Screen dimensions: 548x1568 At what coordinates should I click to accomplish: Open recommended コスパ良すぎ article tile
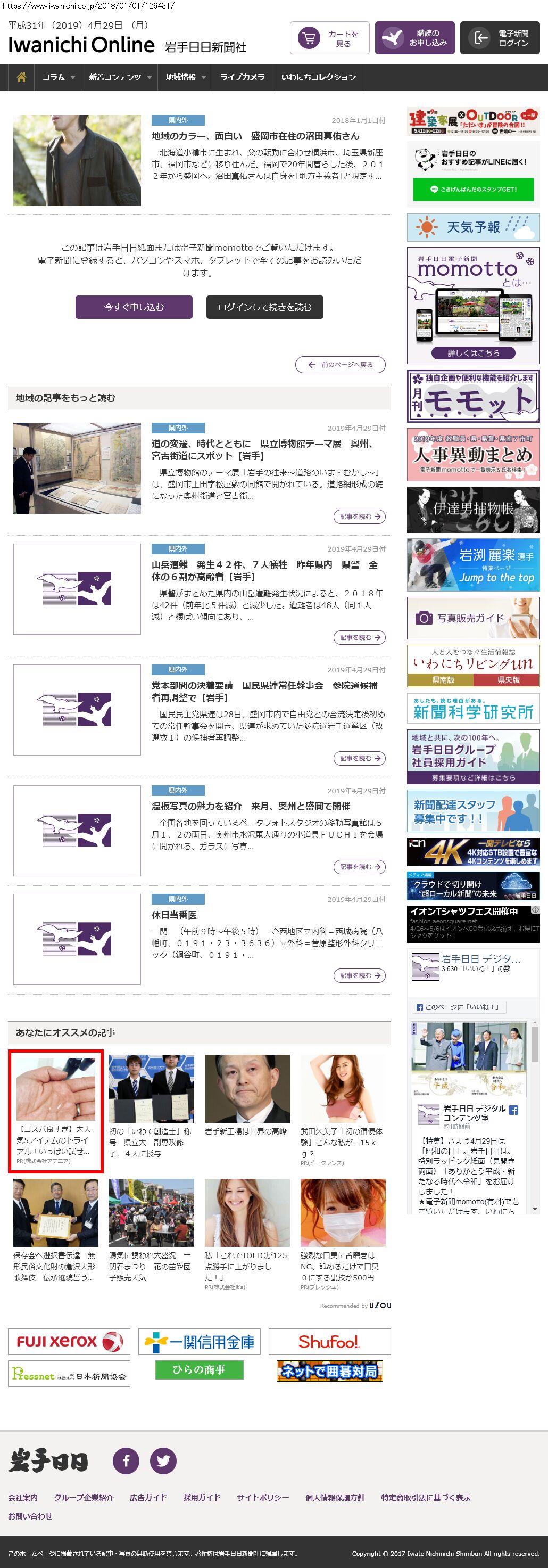tap(55, 1110)
